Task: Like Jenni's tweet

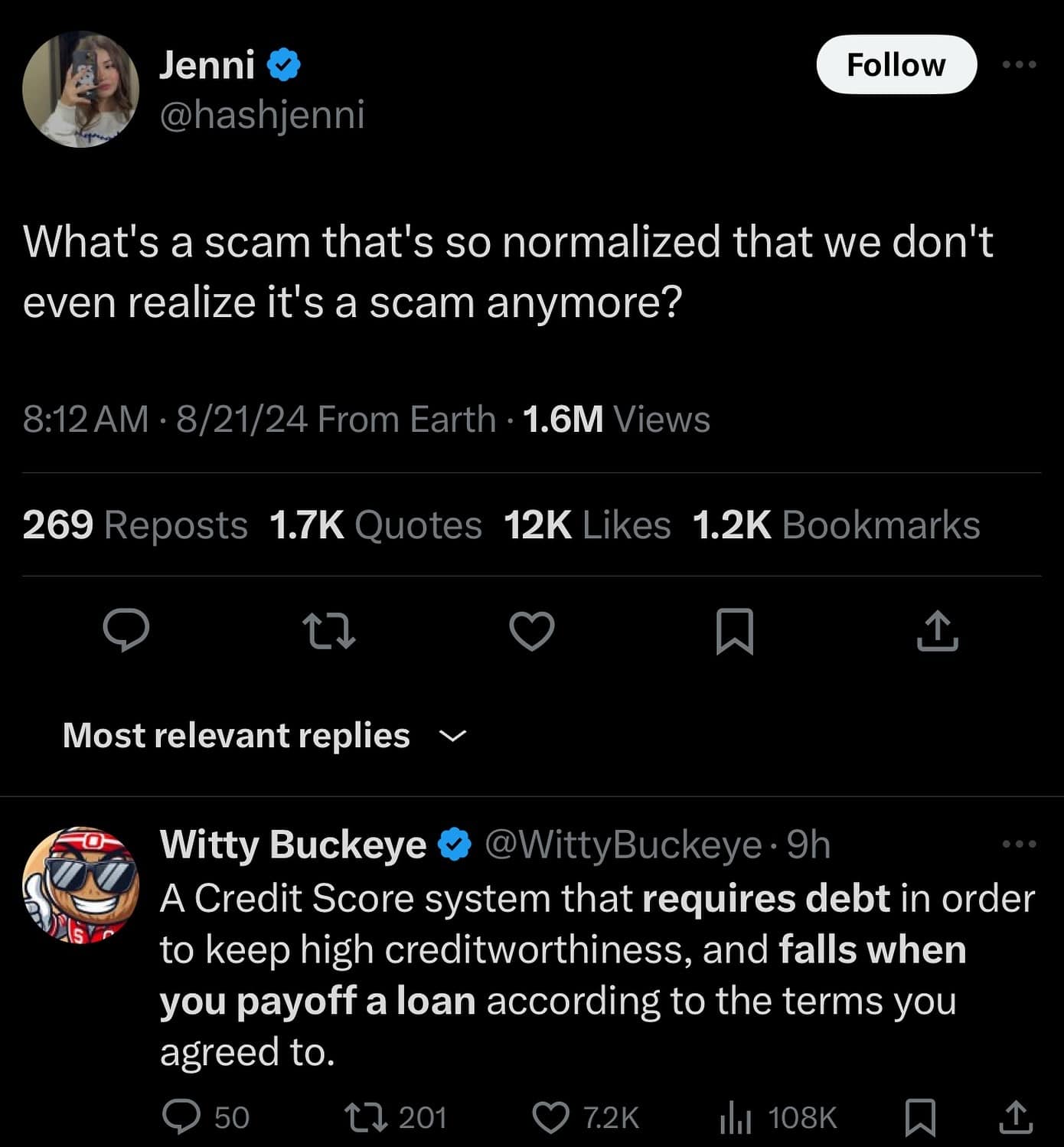Action: pos(534,631)
